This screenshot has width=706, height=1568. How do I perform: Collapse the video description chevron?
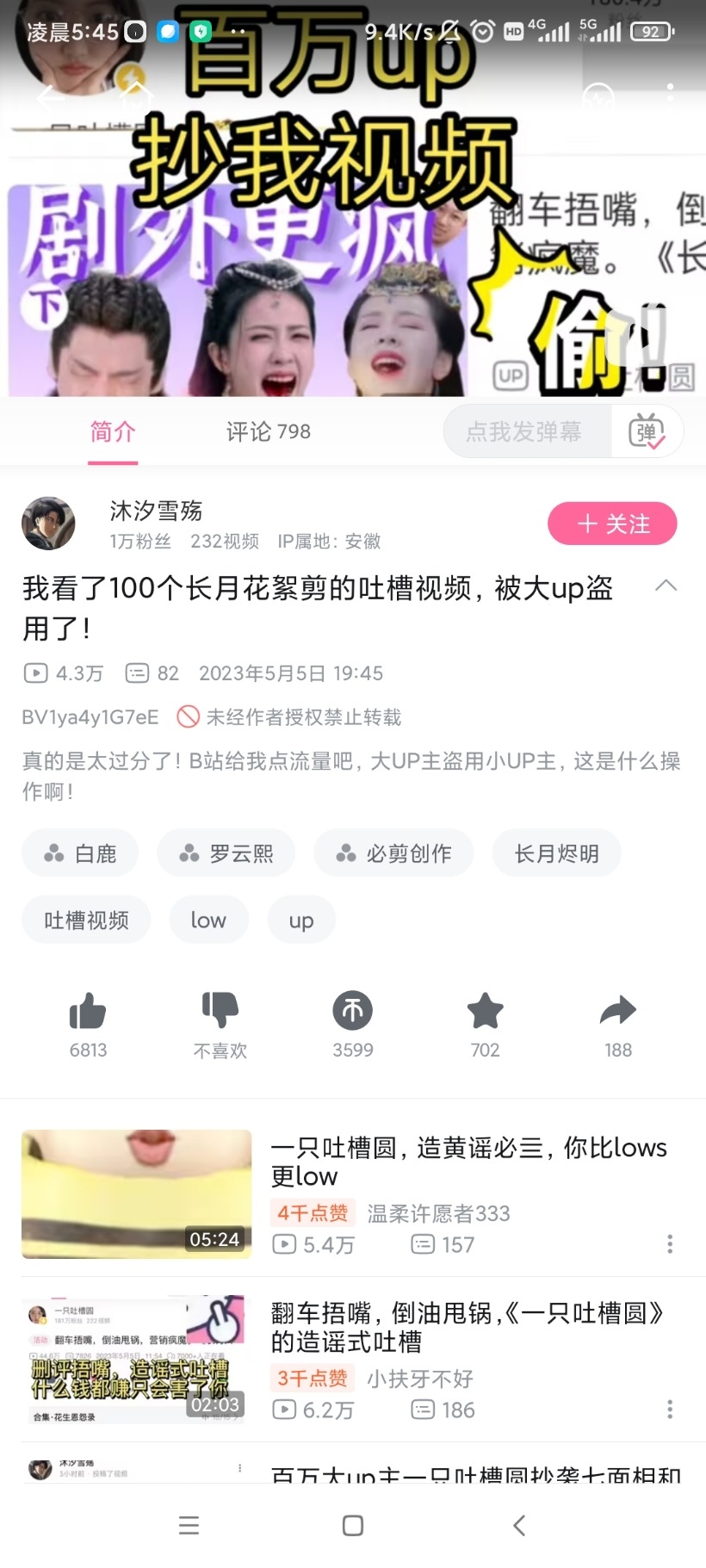tap(666, 586)
